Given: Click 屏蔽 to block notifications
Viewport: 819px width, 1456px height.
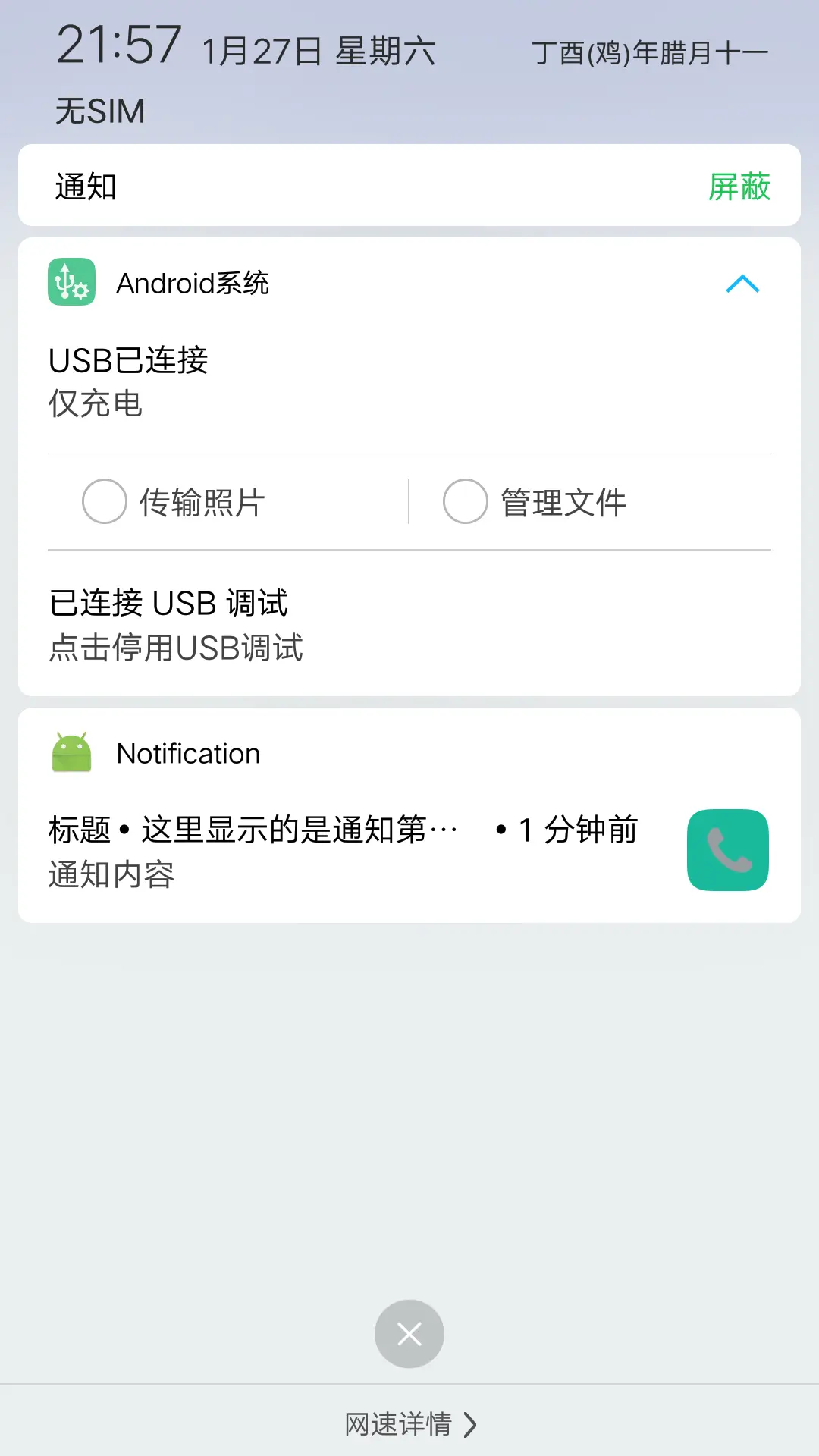Looking at the screenshot, I should [x=738, y=186].
